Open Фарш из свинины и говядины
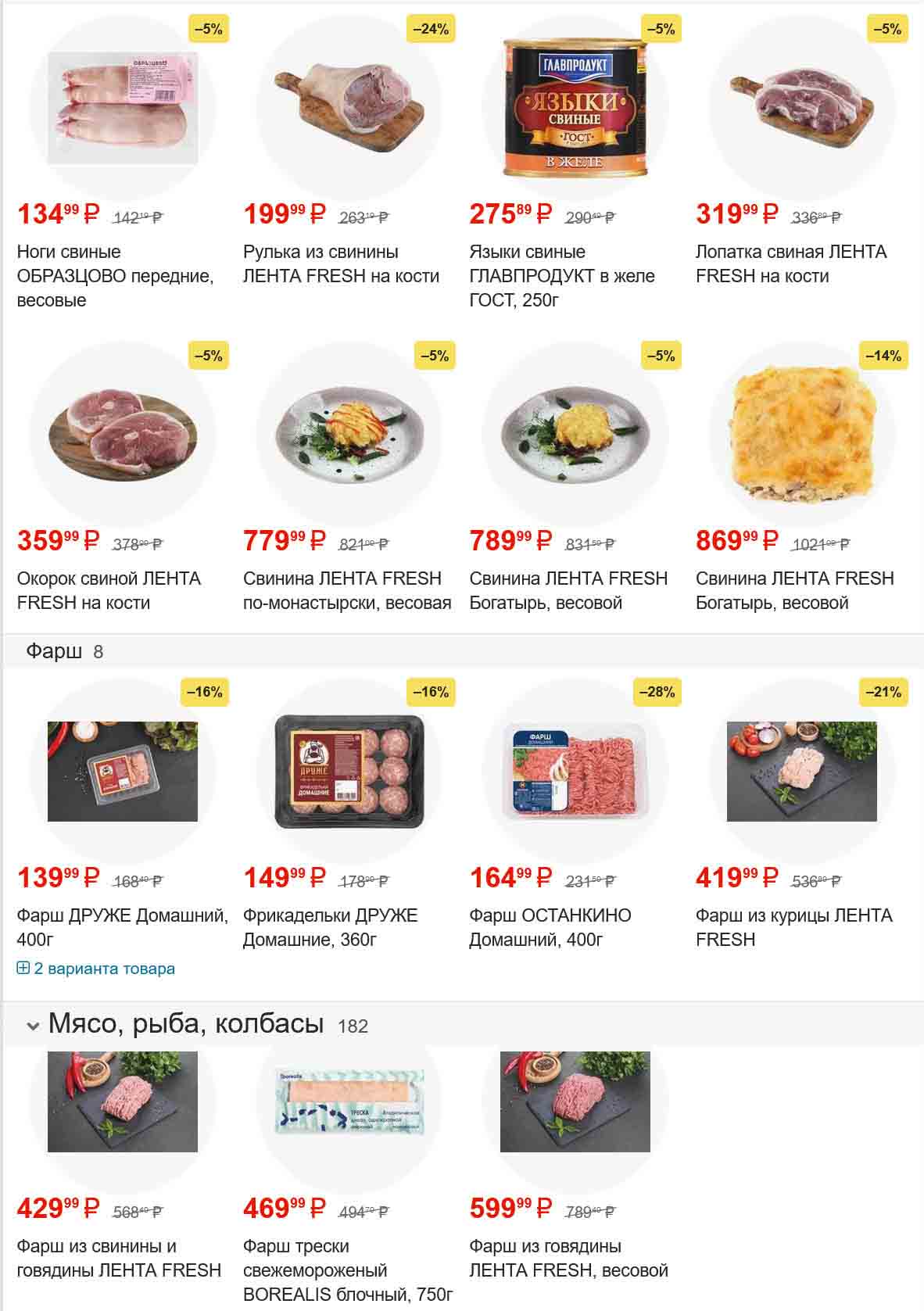The image size is (924, 1311). coord(119,1258)
